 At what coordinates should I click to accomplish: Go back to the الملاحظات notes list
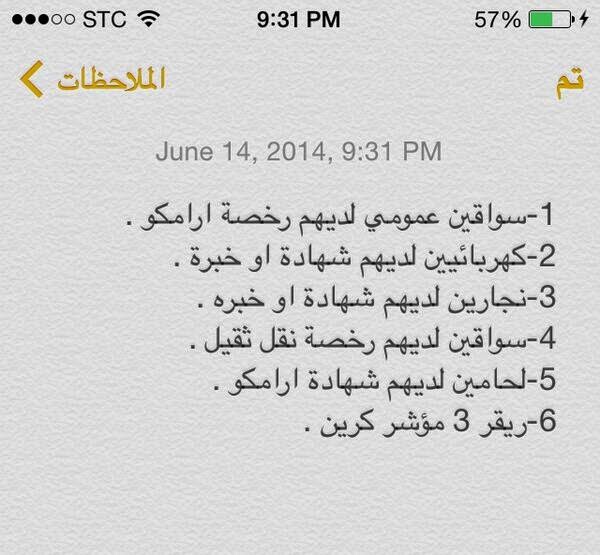93,79
